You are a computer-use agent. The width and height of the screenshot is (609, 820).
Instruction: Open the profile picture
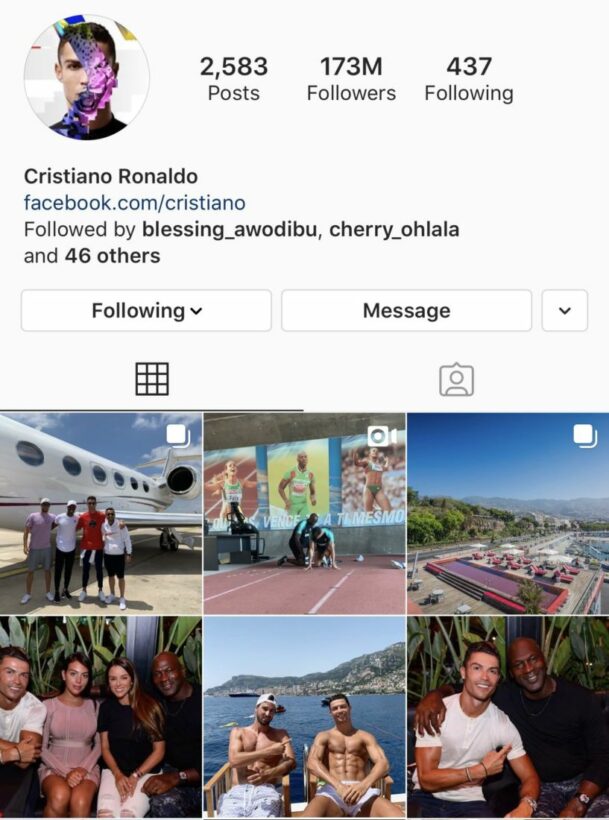(x=86, y=77)
